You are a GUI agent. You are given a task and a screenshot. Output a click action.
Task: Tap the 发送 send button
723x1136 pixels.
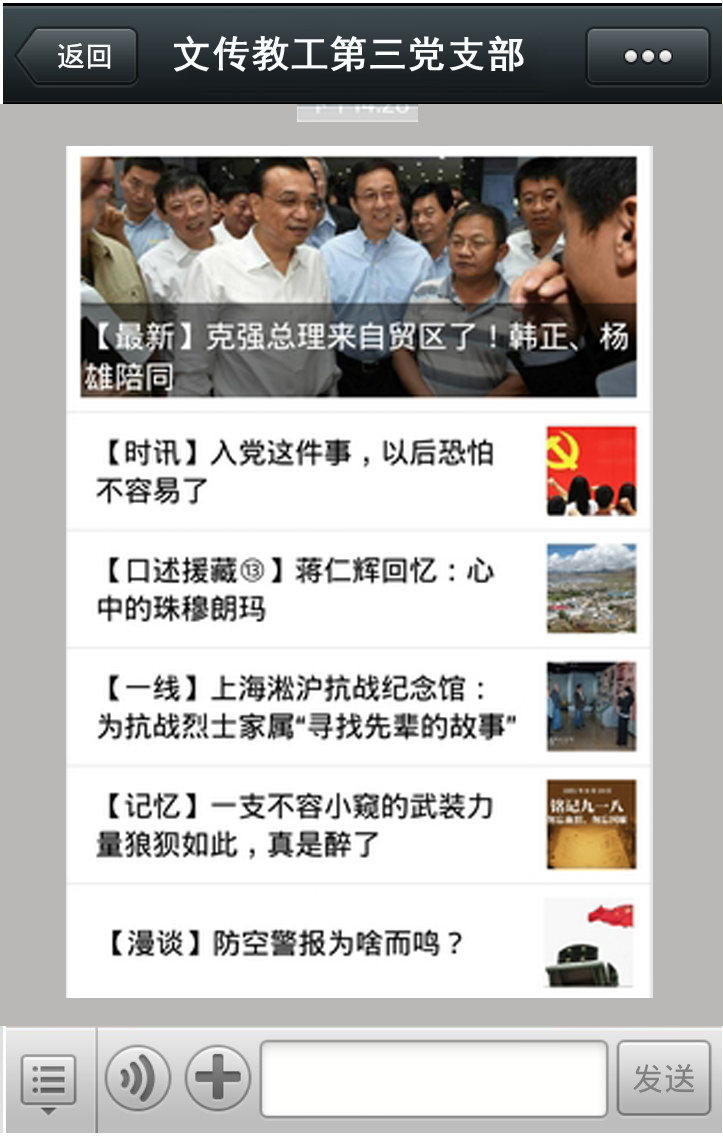point(664,1078)
